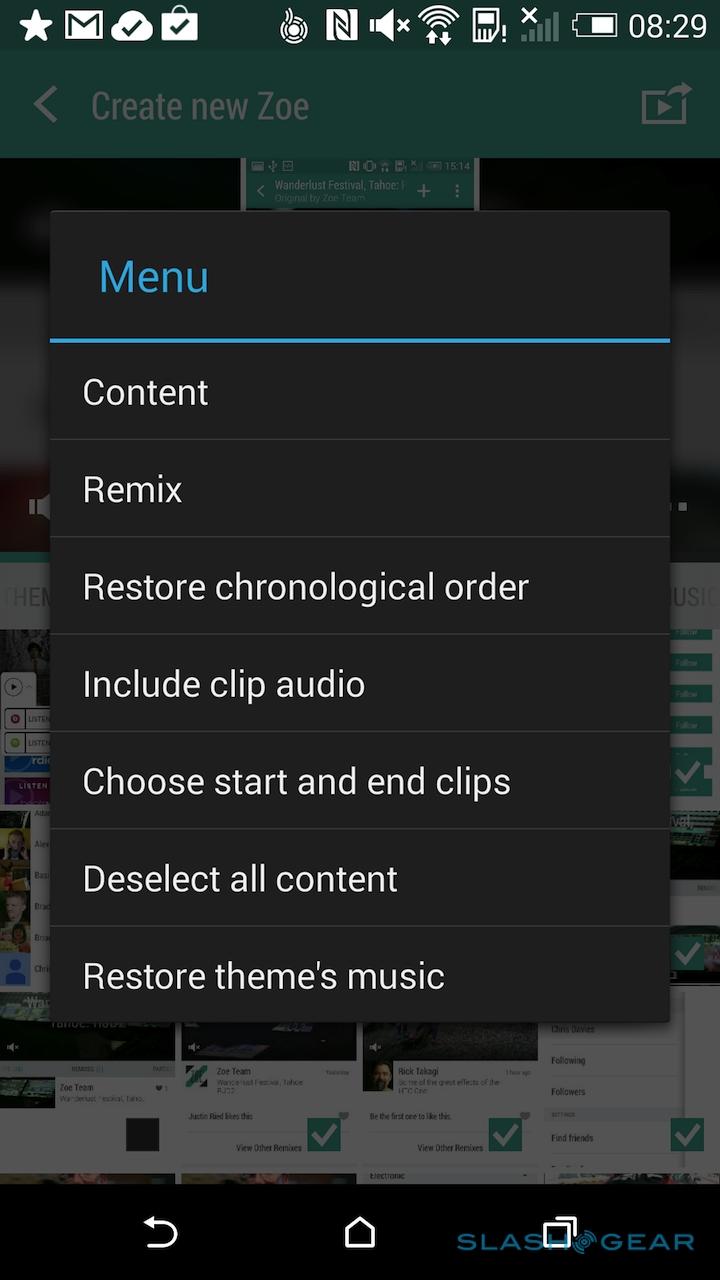Go back with the system back button

point(160,1233)
